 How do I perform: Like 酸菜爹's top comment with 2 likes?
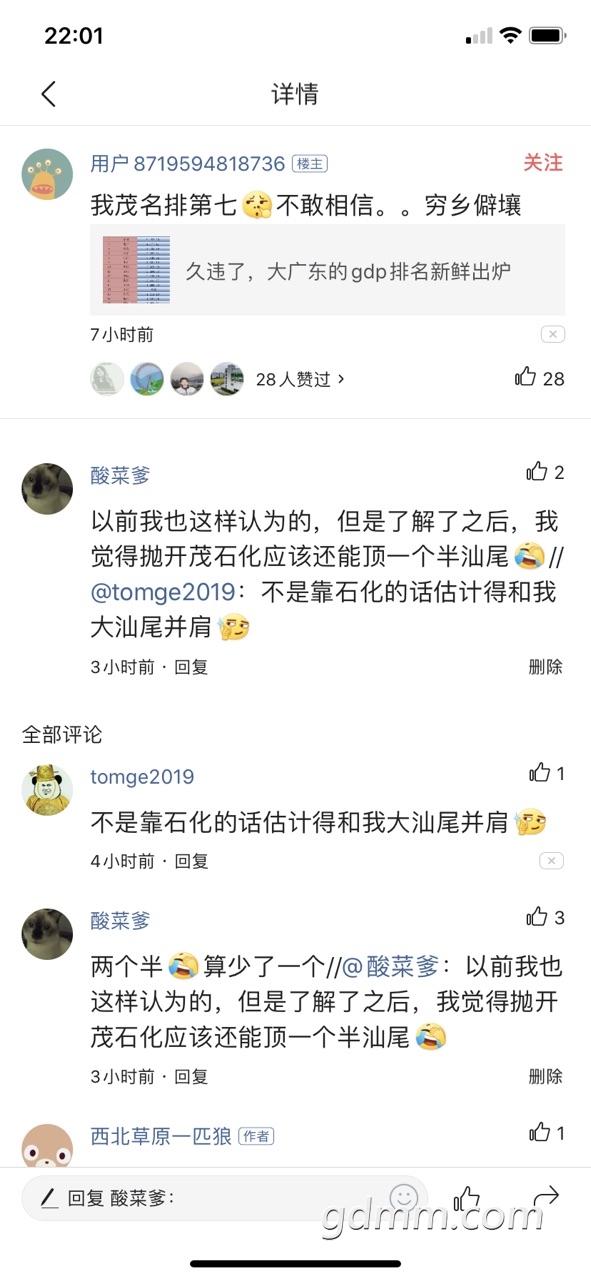pyautogui.click(x=545, y=472)
